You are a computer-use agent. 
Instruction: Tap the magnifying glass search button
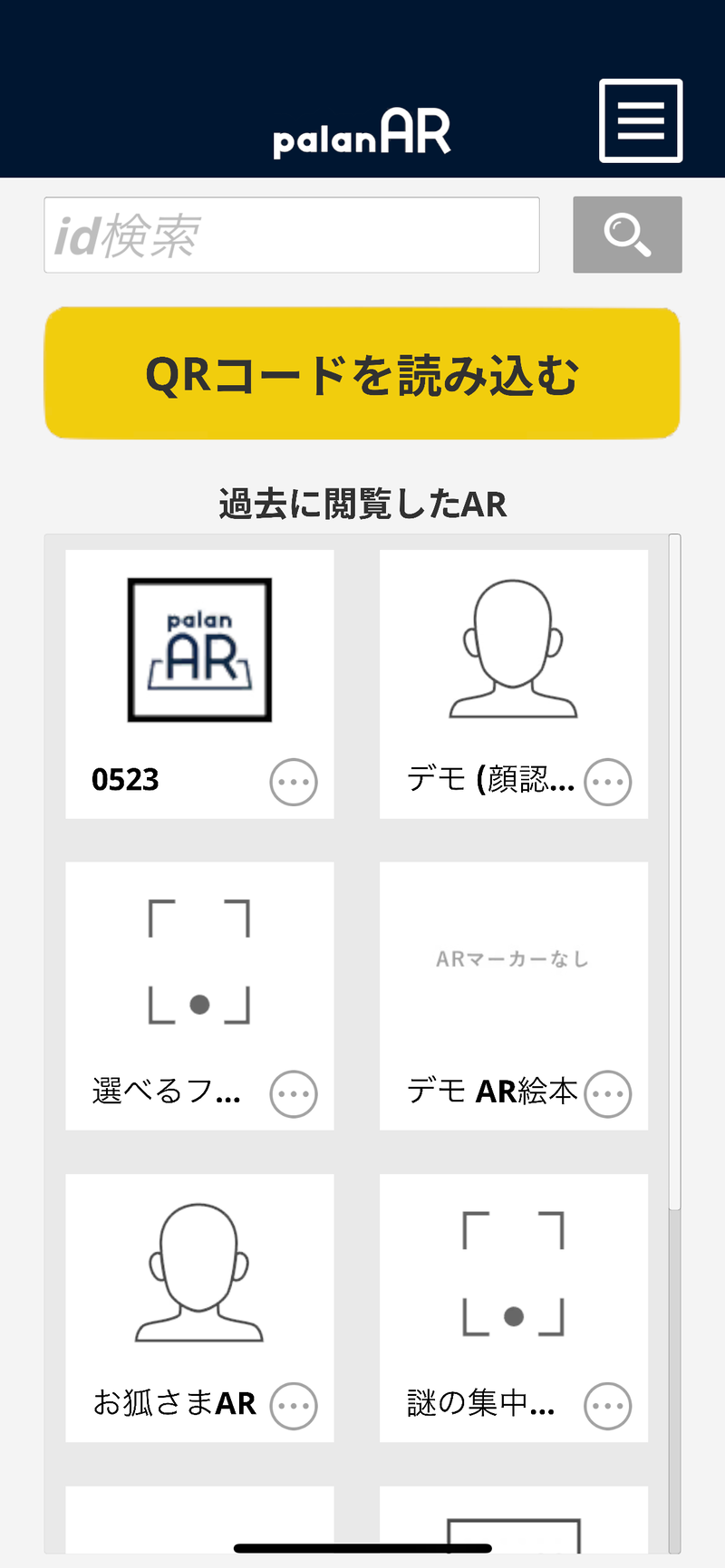(x=627, y=235)
